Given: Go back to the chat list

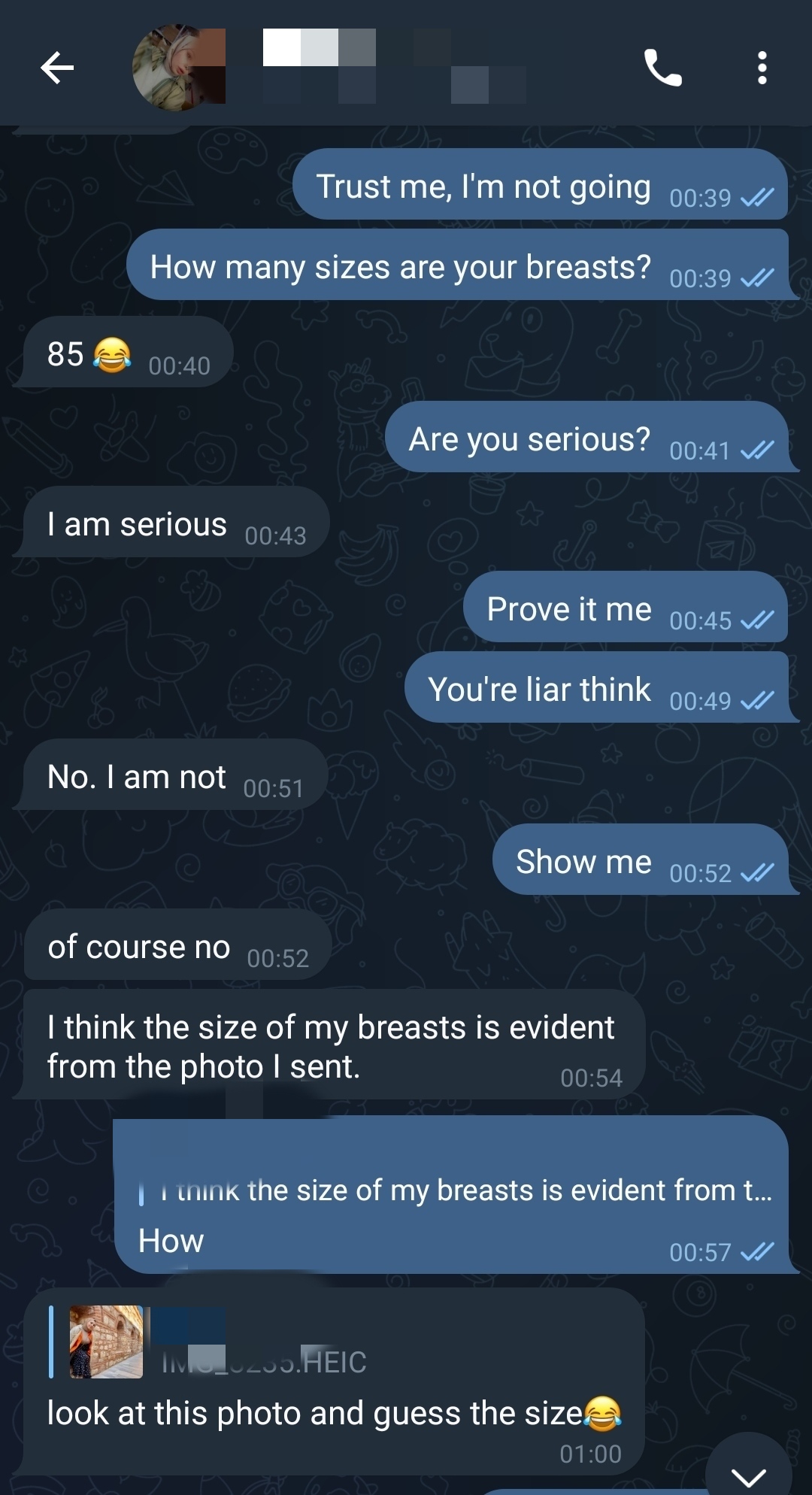Looking at the screenshot, I should tap(57, 68).
